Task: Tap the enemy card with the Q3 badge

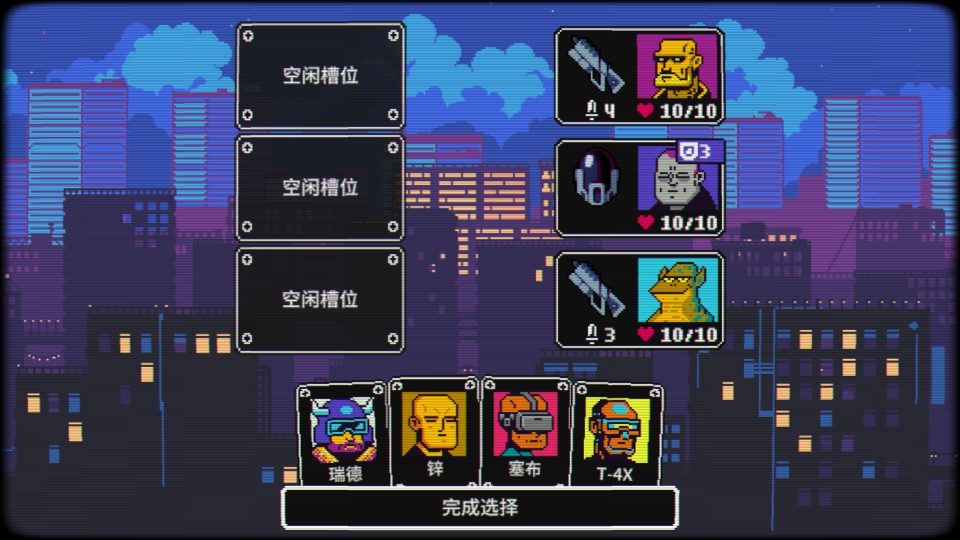Action: coord(639,188)
